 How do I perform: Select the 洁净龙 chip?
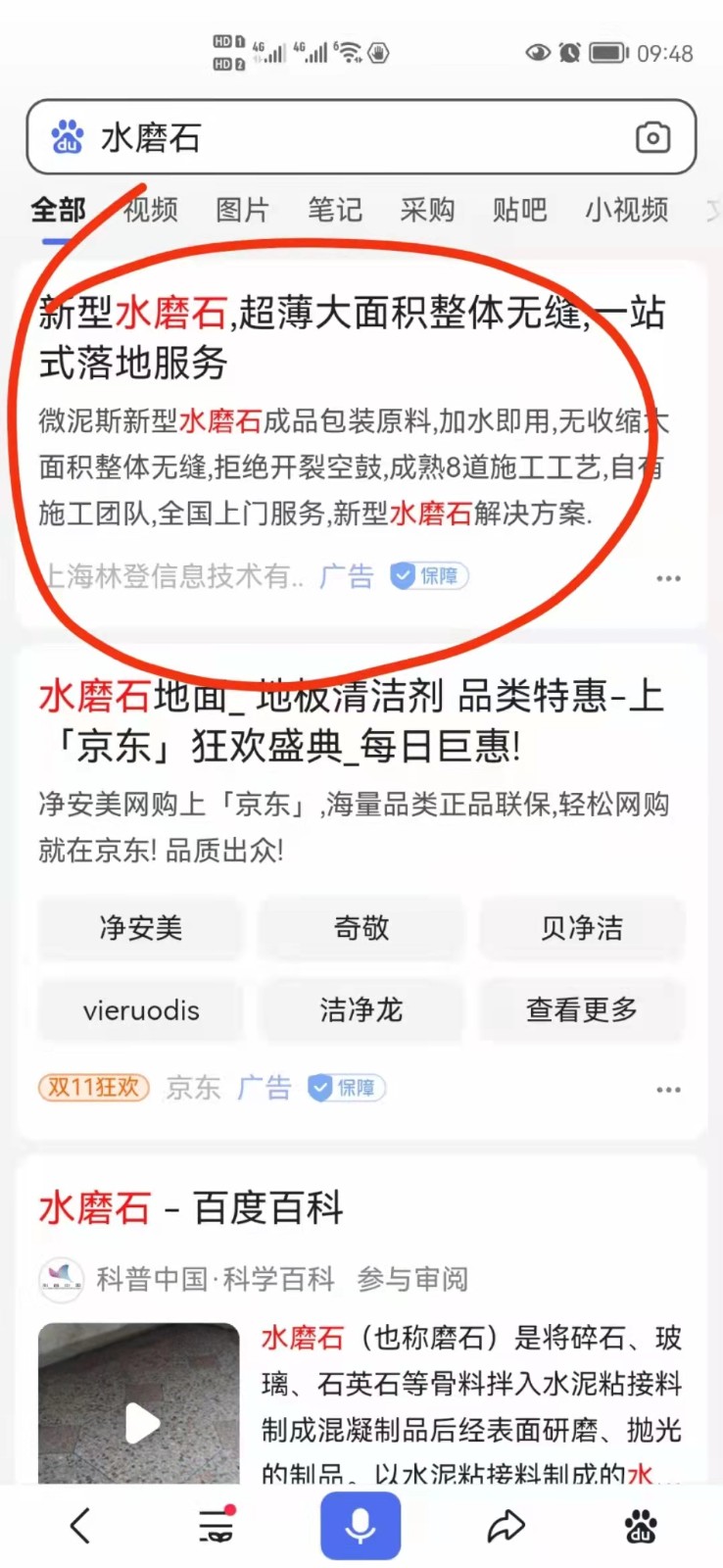coord(361,1010)
